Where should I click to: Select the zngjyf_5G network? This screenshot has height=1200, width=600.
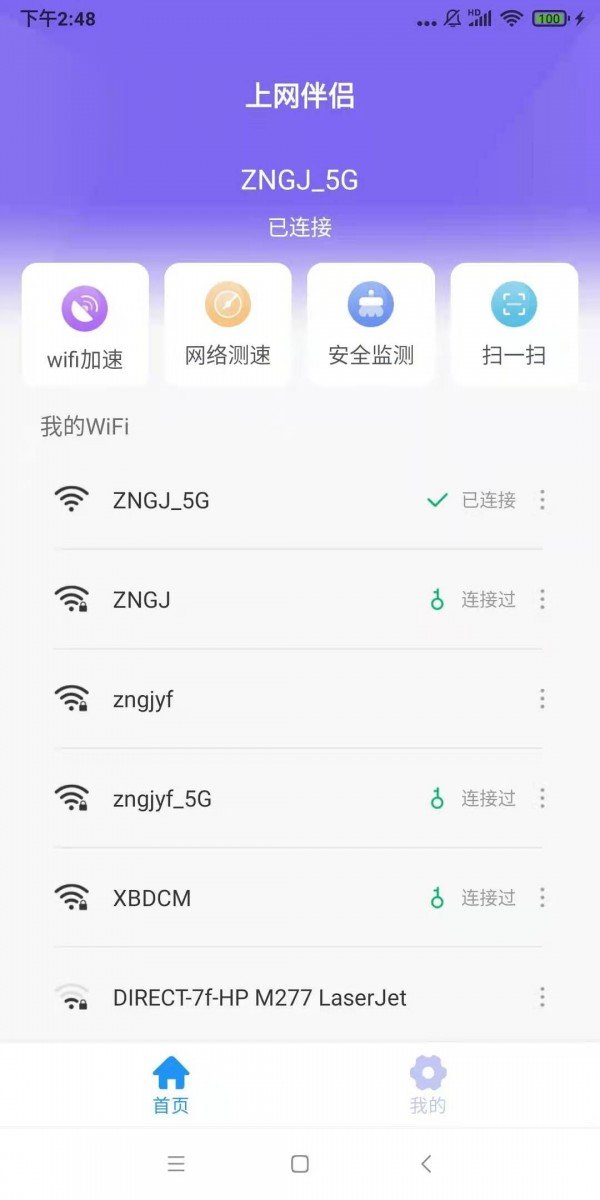click(162, 799)
